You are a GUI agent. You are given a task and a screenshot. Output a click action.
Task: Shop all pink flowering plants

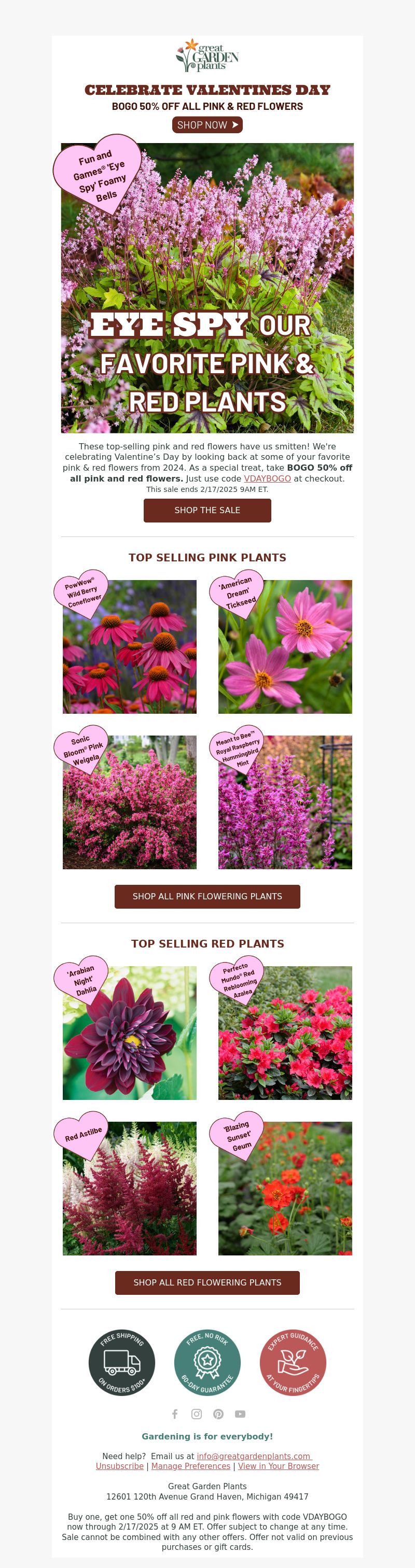(207, 896)
